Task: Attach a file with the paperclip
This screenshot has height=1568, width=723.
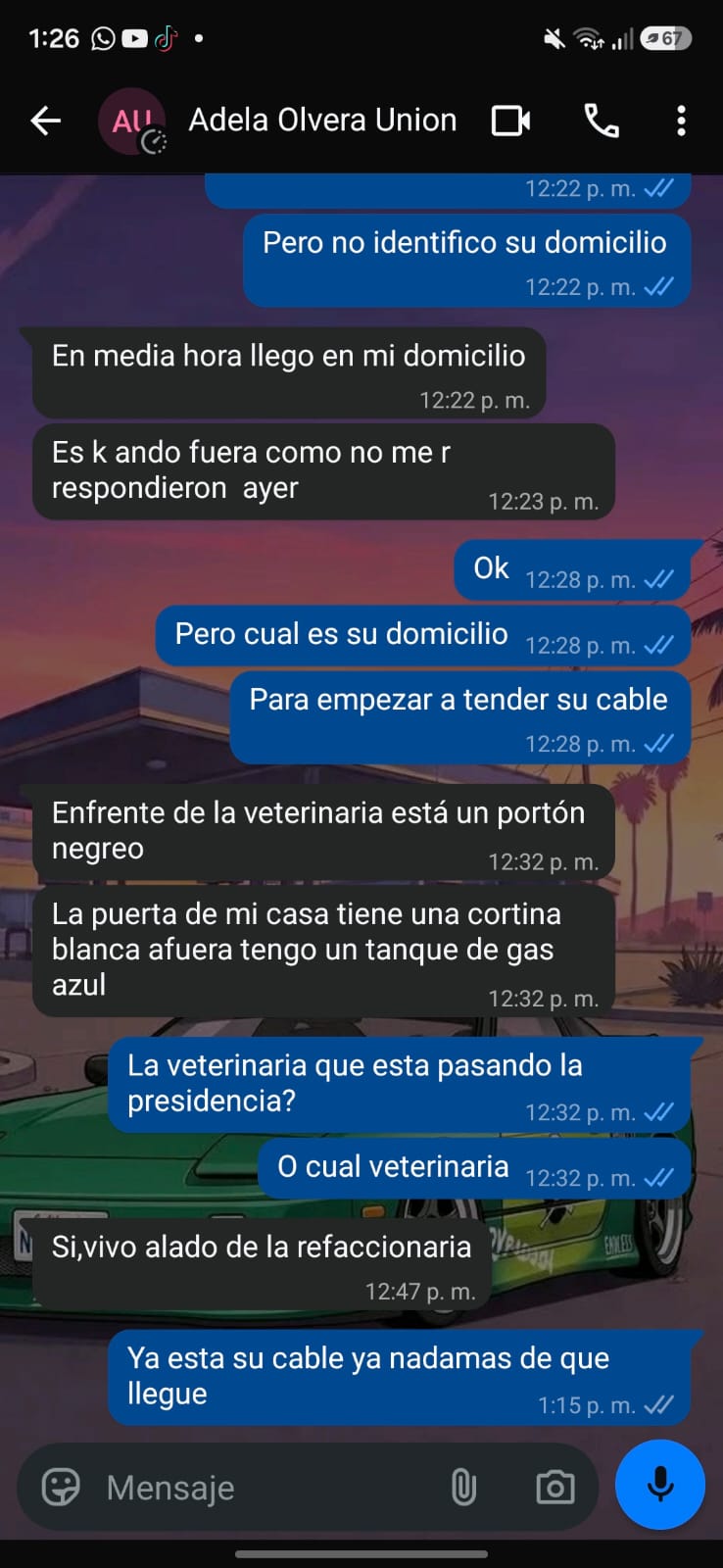Action: click(x=463, y=1487)
